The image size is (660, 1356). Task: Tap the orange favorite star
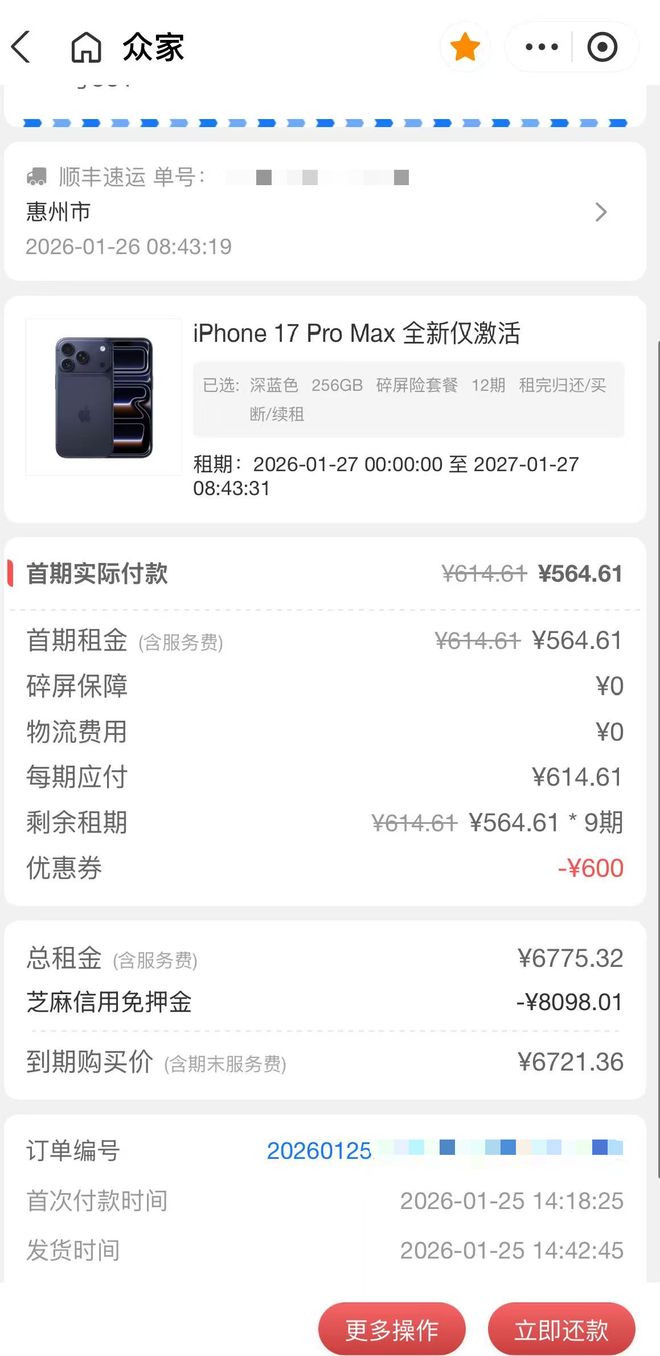tap(465, 47)
